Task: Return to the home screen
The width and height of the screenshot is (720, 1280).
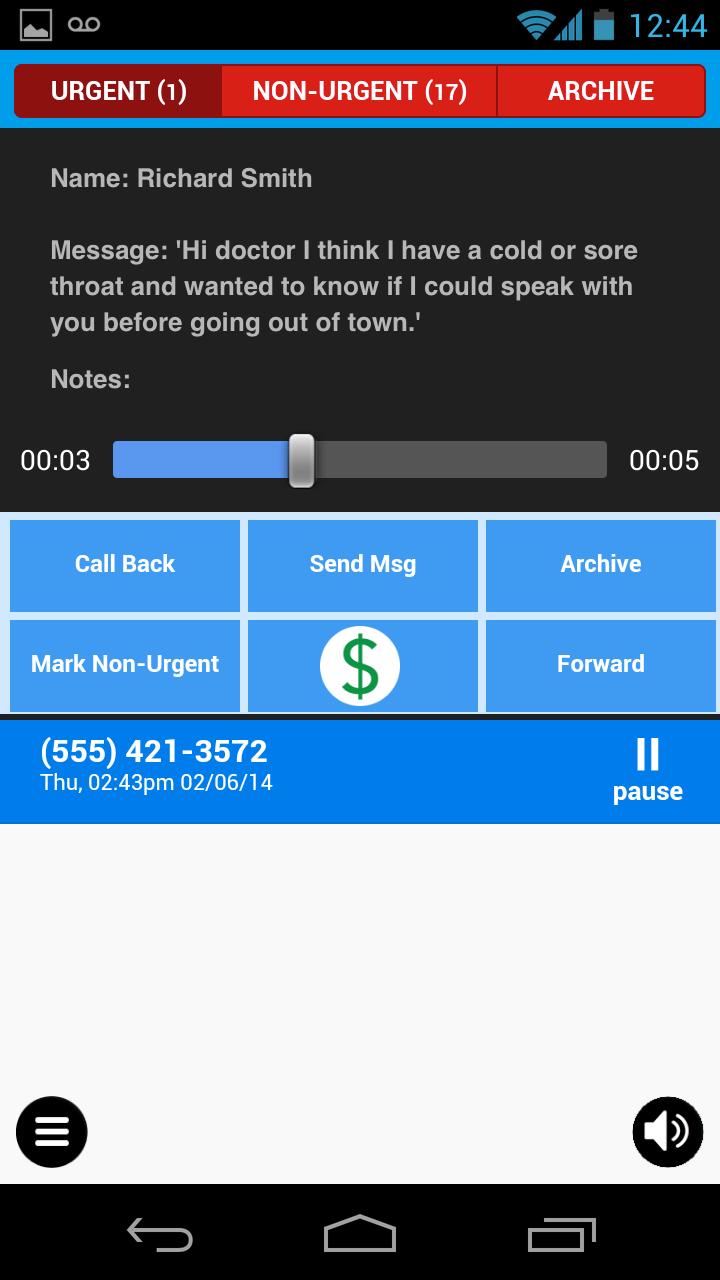Action: click(360, 1234)
